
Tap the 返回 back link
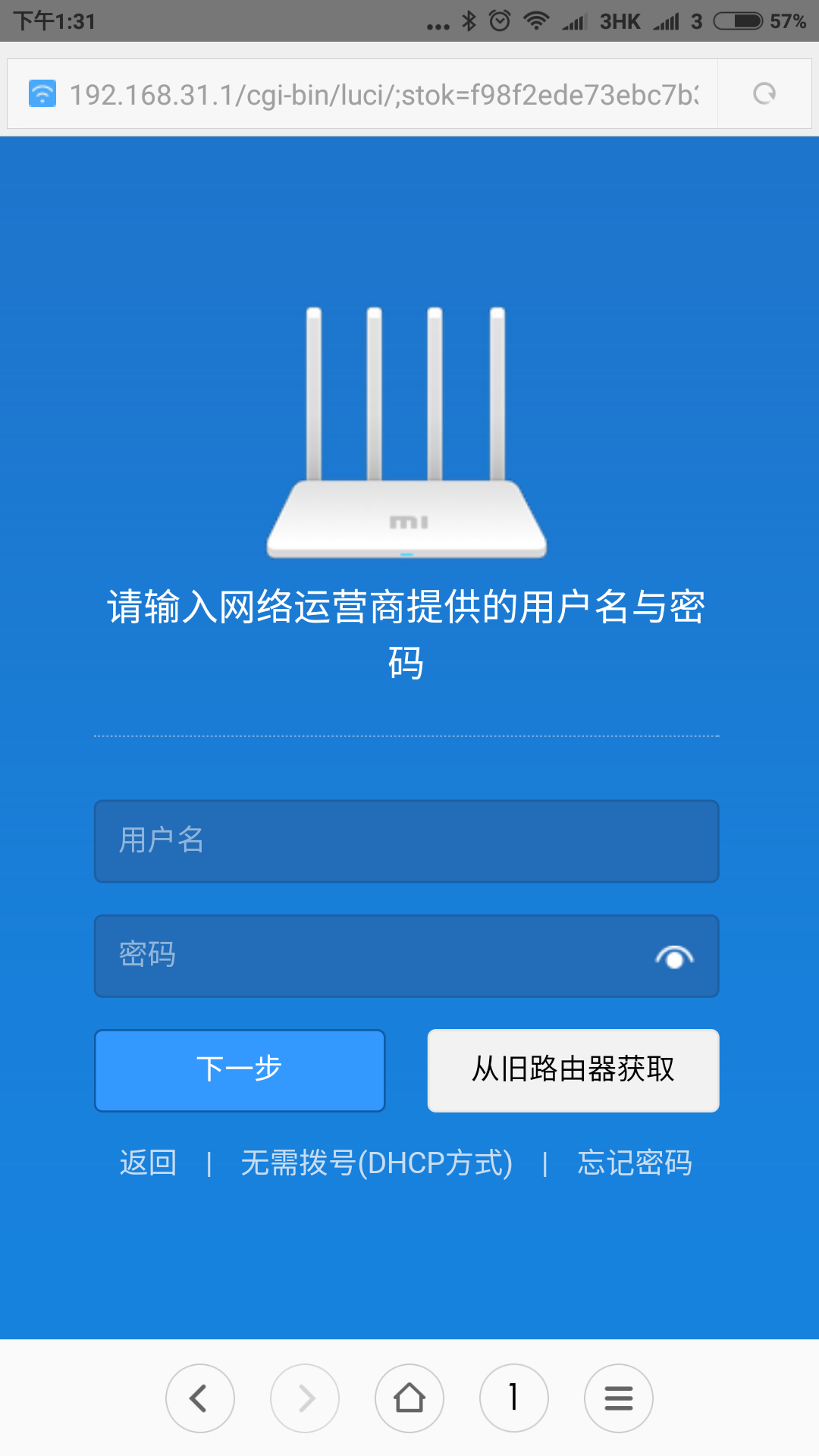tap(149, 1163)
